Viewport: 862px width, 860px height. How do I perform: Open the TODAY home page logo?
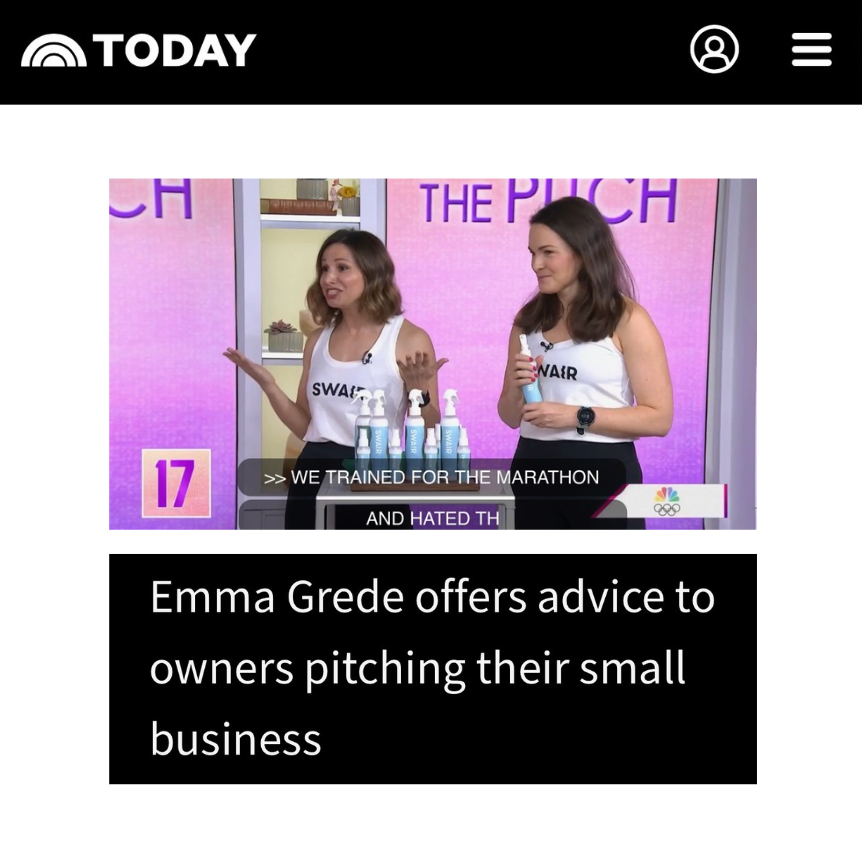click(x=139, y=50)
